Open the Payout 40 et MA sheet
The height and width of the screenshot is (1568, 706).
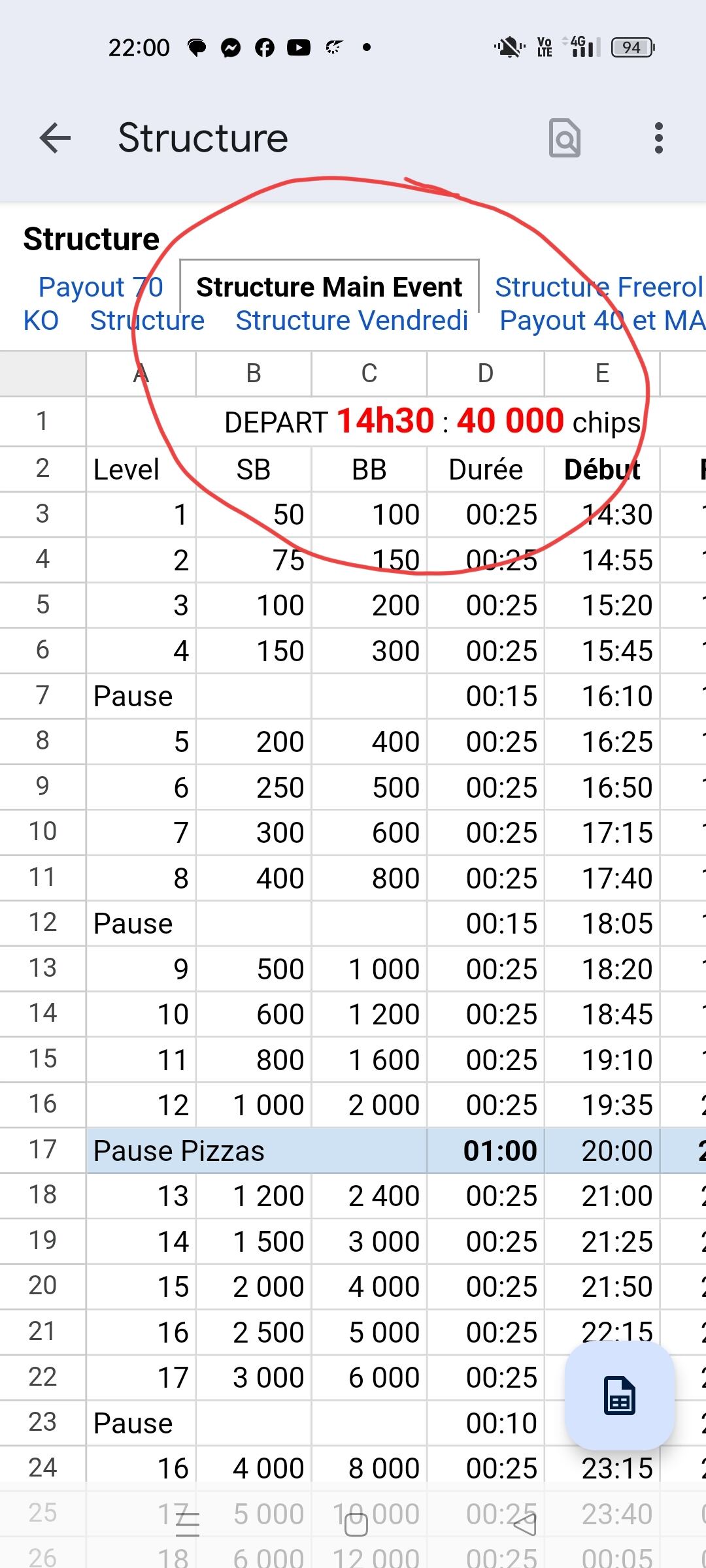[x=602, y=320]
